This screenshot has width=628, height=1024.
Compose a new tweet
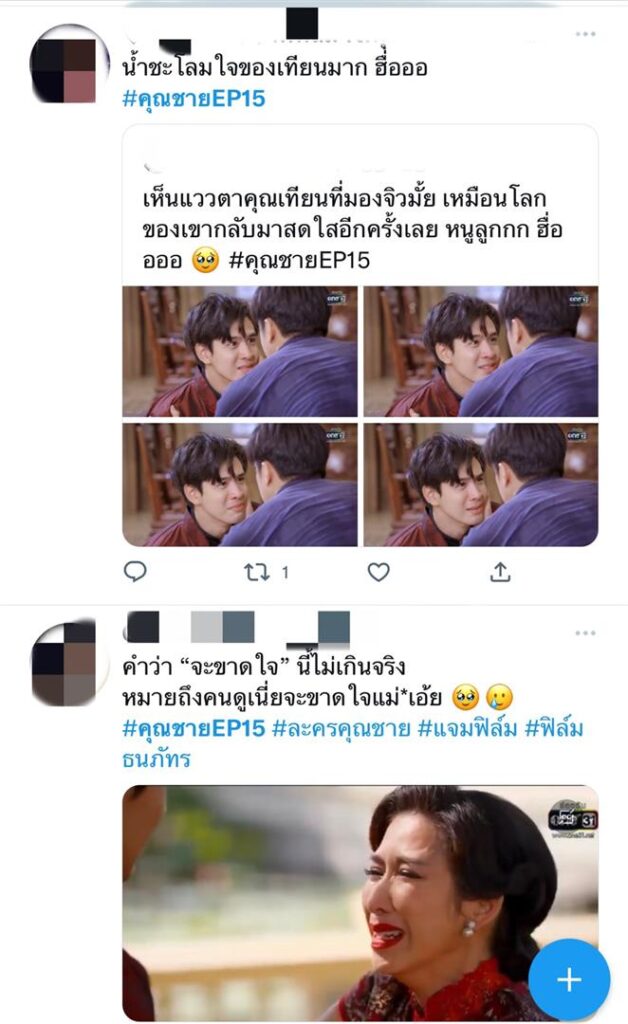tap(568, 979)
